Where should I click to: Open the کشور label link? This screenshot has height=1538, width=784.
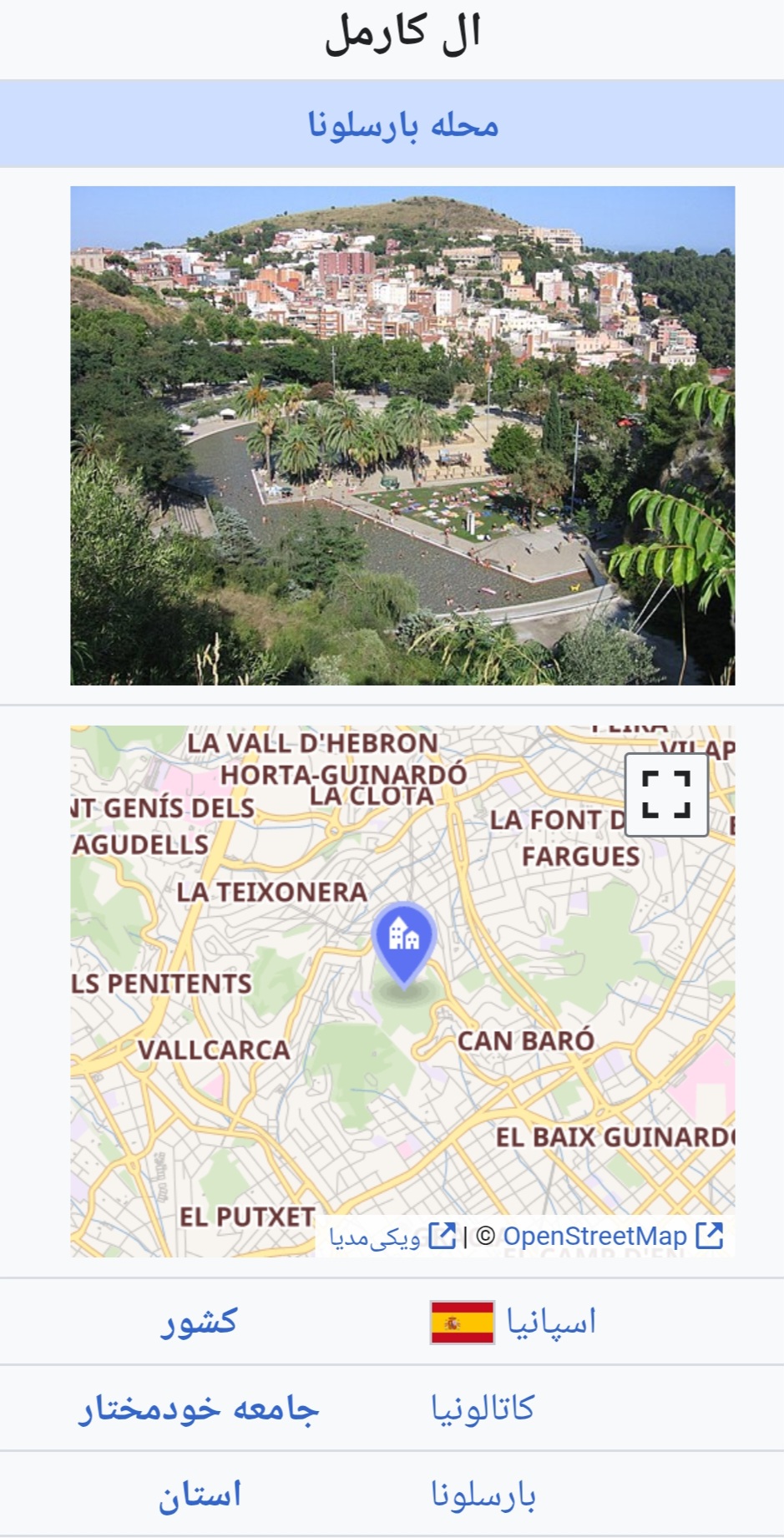click(x=200, y=1322)
